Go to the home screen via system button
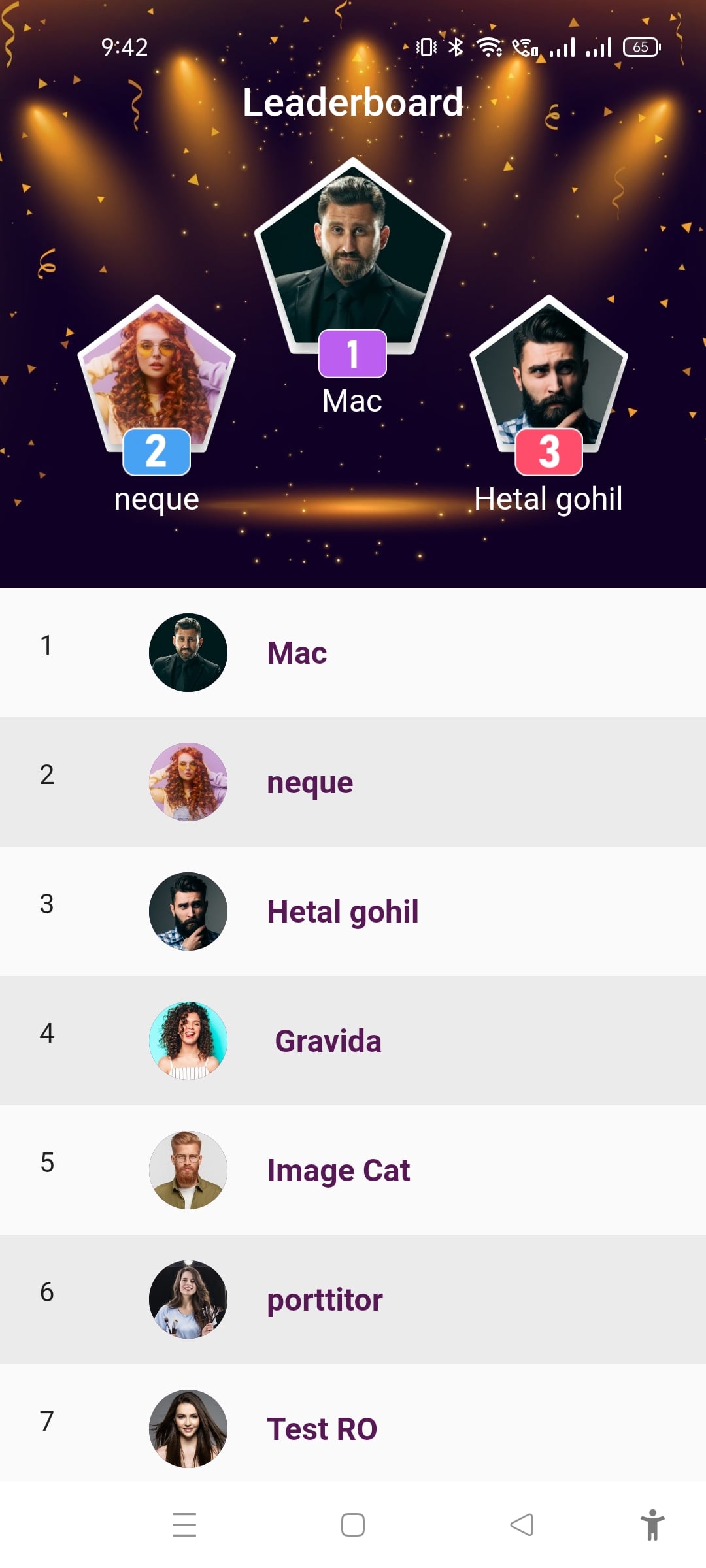706x1568 pixels. pyautogui.click(x=353, y=1525)
